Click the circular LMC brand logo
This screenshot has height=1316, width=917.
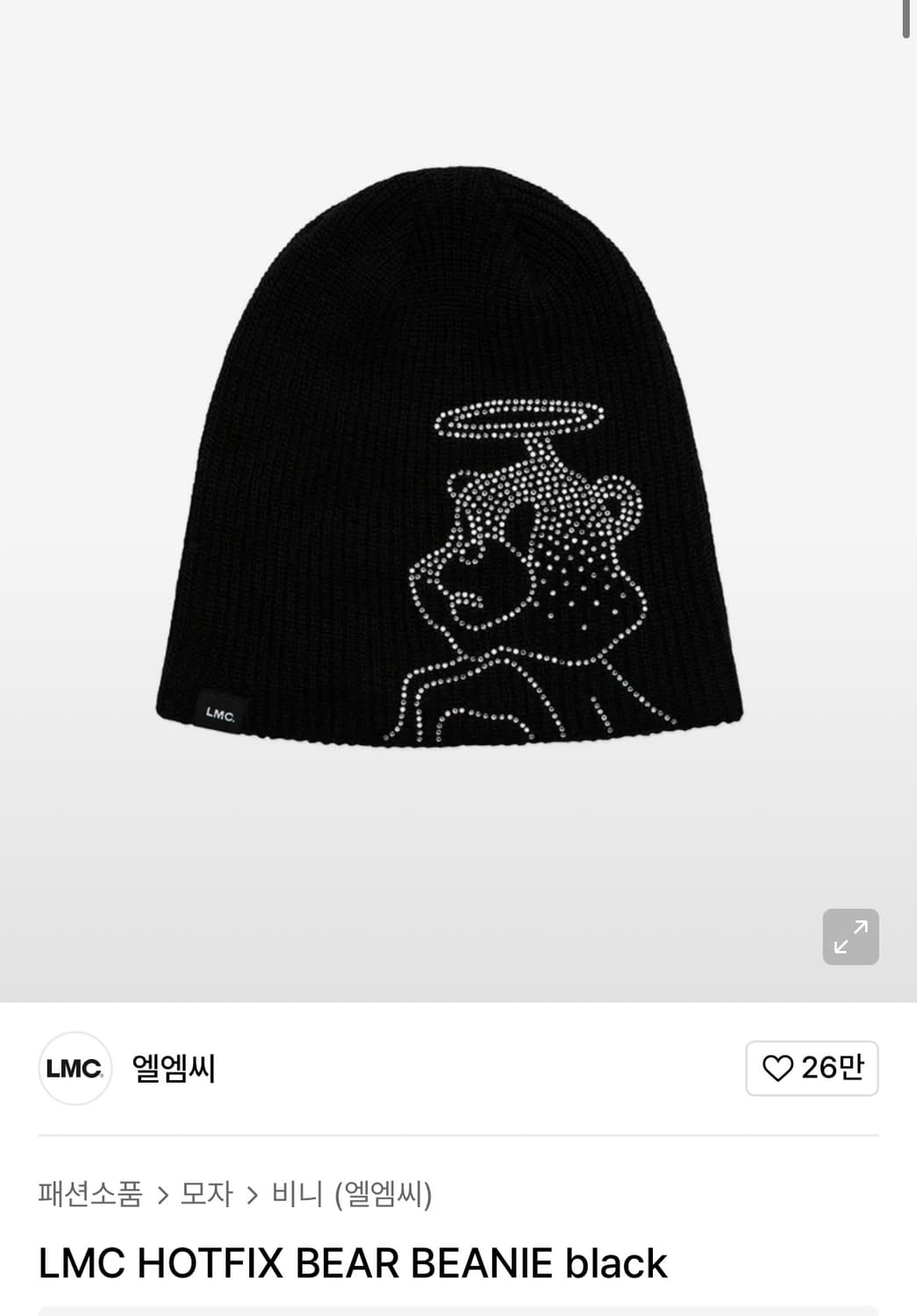tap(75, 1068)
